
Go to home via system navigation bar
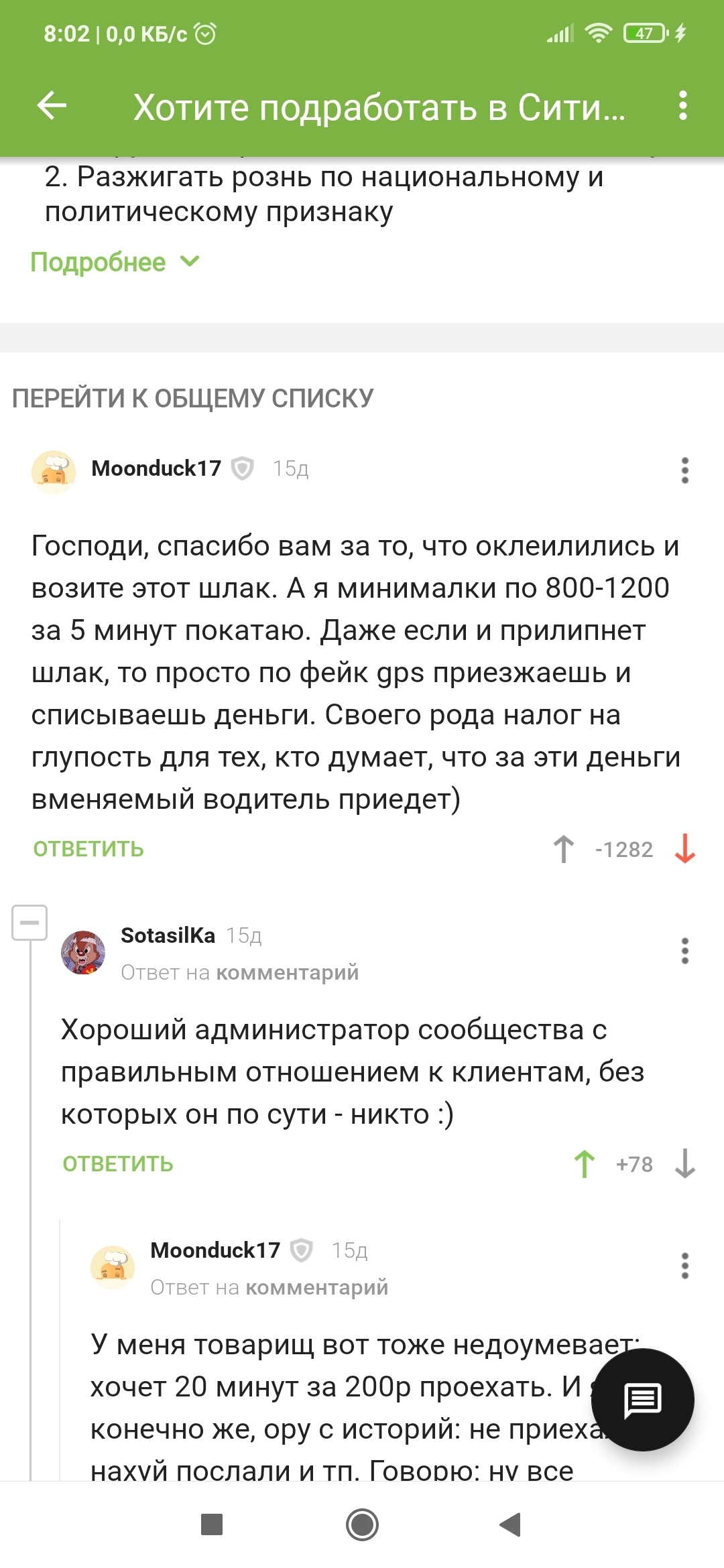[x=362, y=1524]
